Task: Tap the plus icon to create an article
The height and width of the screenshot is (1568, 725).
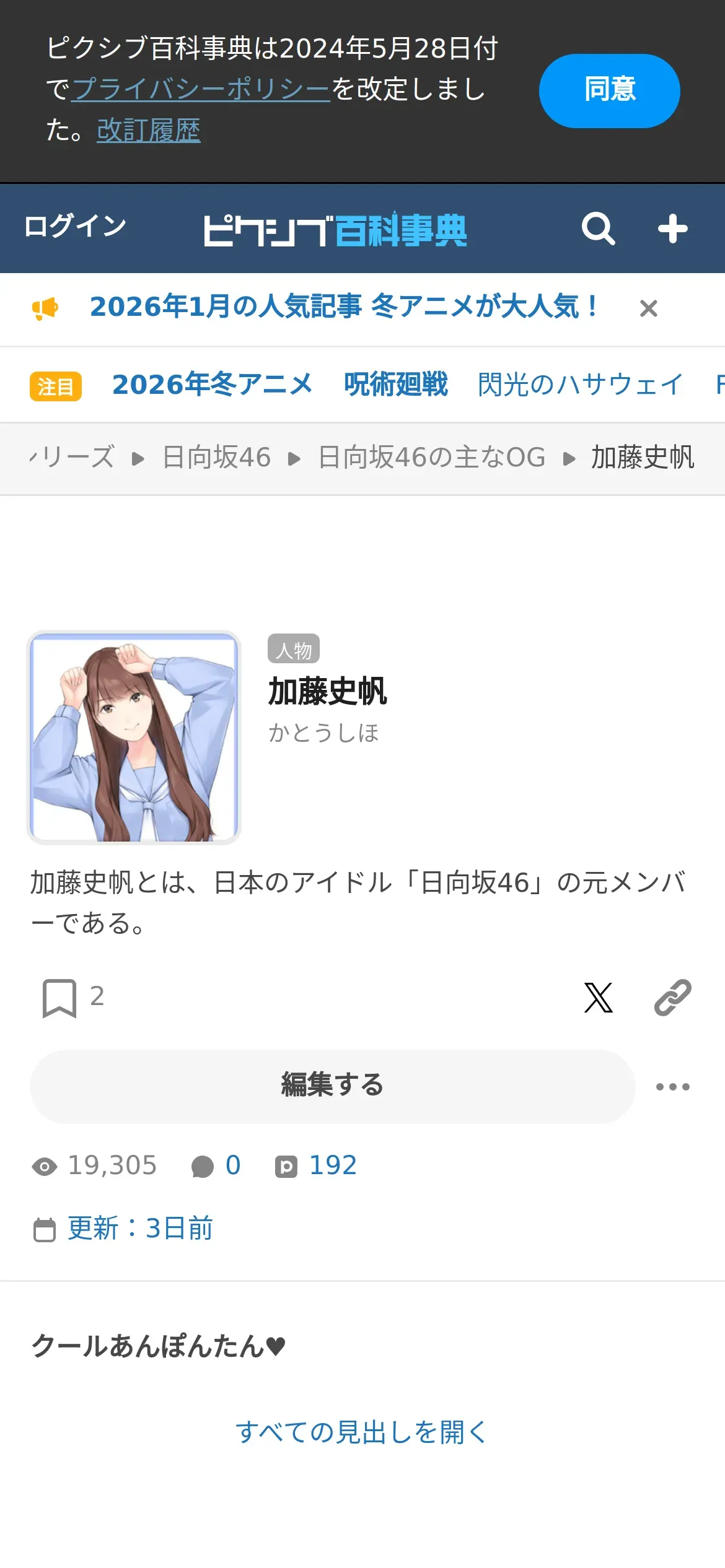Action: (672, 229)
